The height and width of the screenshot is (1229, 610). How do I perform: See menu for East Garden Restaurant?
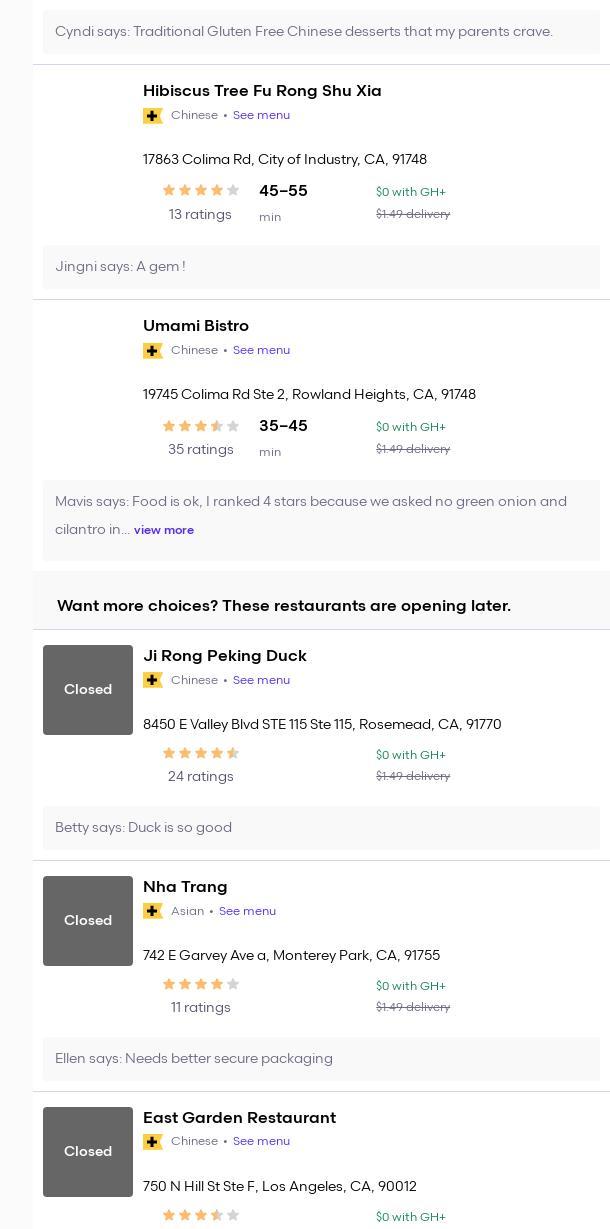261,1141
